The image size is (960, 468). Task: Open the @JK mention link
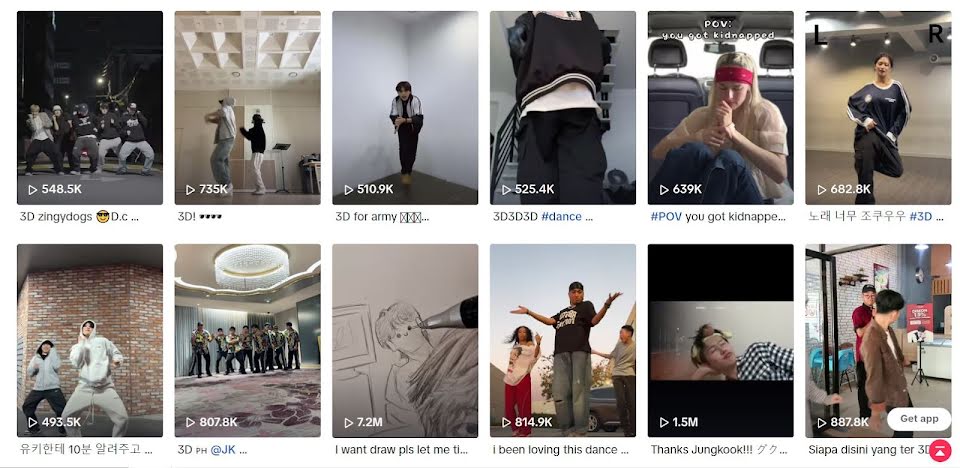(225, 450)
